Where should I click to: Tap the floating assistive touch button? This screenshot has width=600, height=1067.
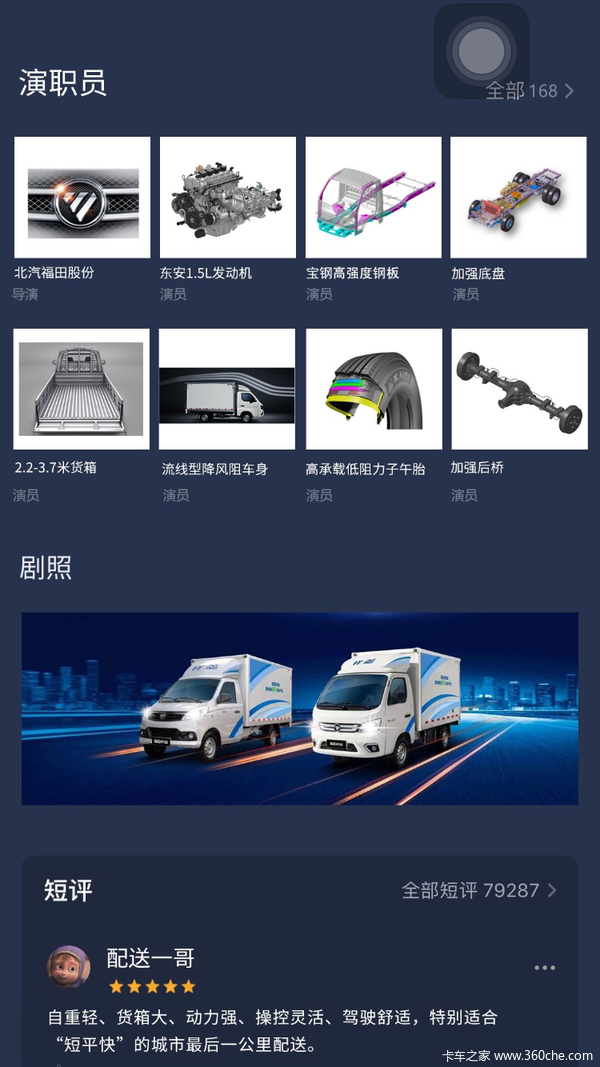(481, 50)
